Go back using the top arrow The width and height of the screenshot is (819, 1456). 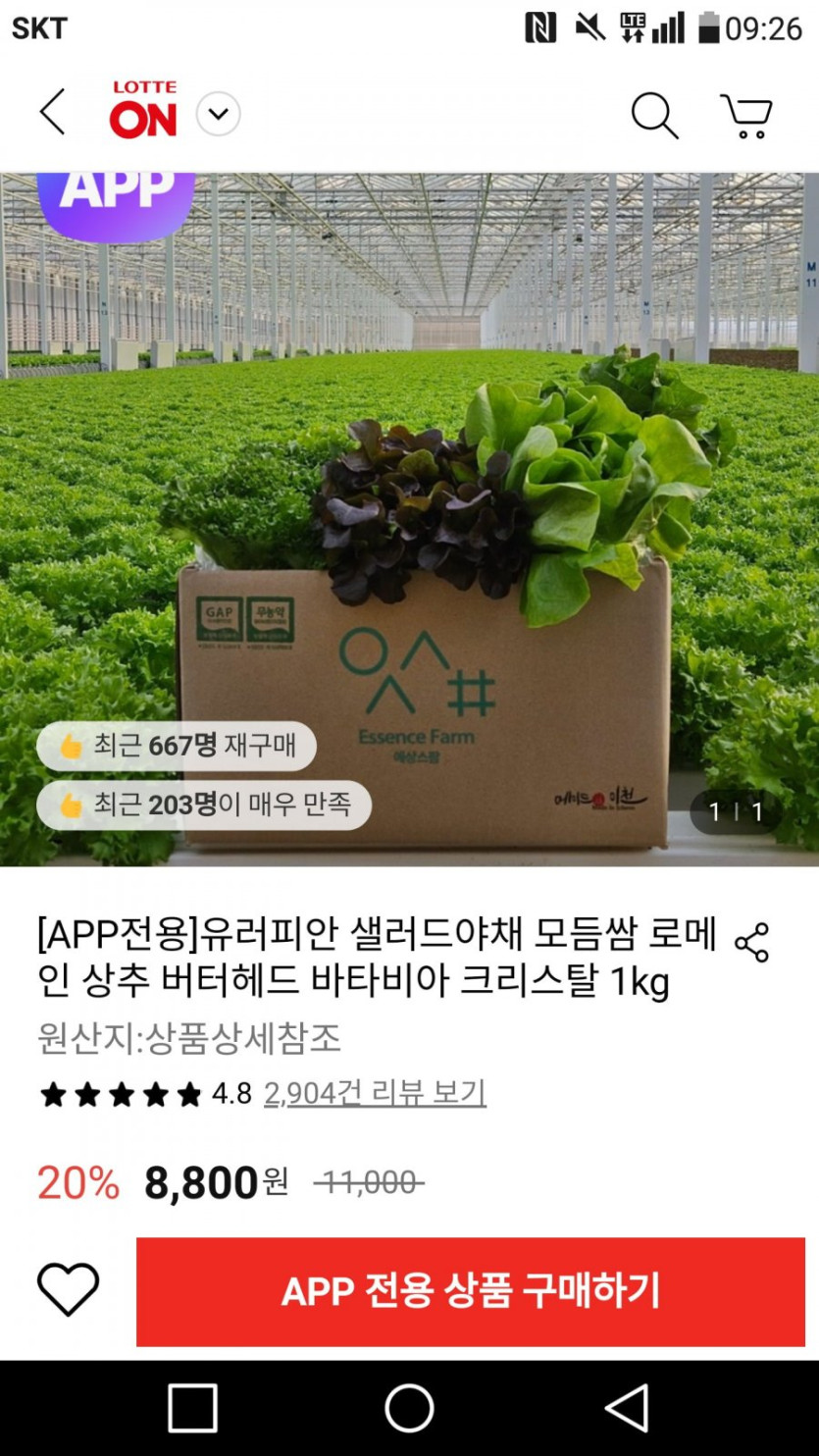coord(53,113)
